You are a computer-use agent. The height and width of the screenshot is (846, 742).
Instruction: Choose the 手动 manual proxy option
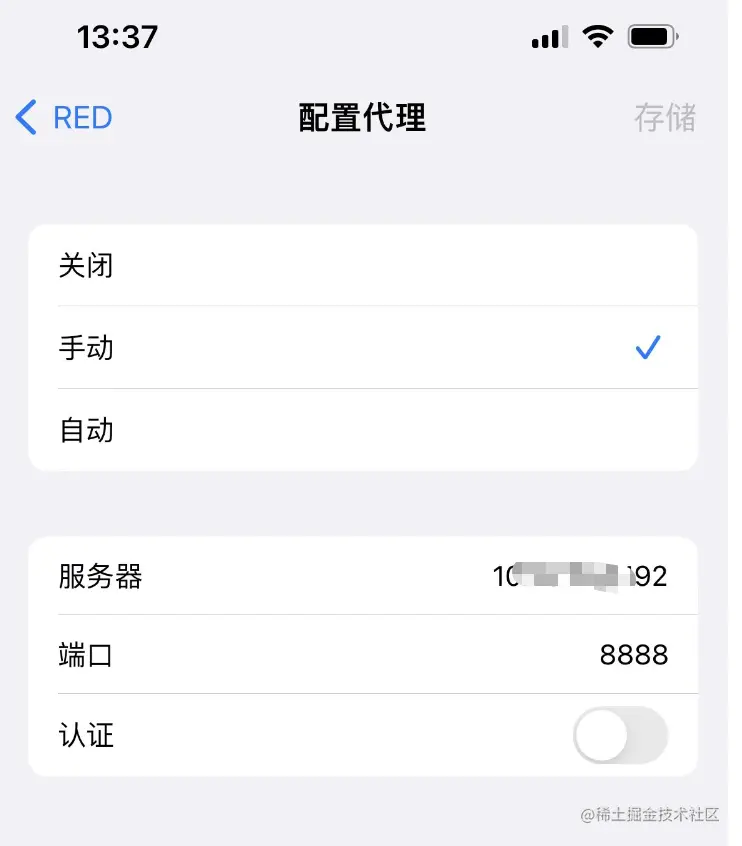pyautogui.click(x=362, y=348)
